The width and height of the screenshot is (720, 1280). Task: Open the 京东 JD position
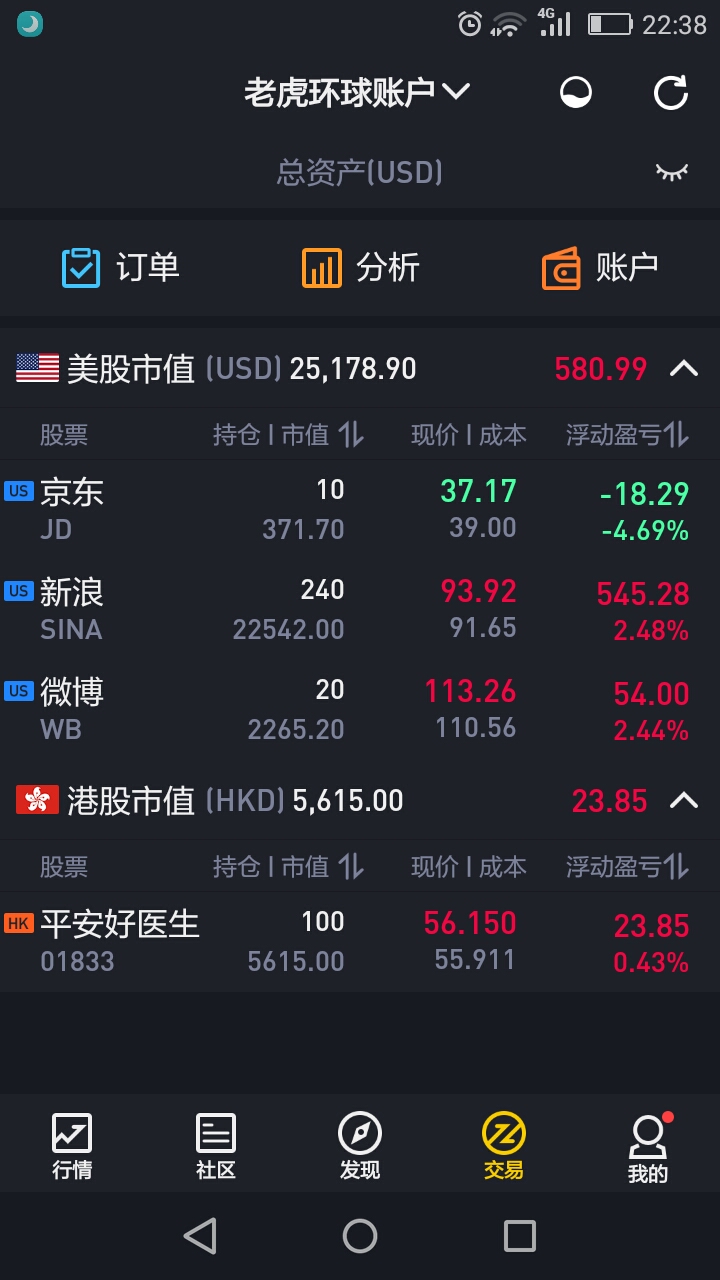(360, 510)
